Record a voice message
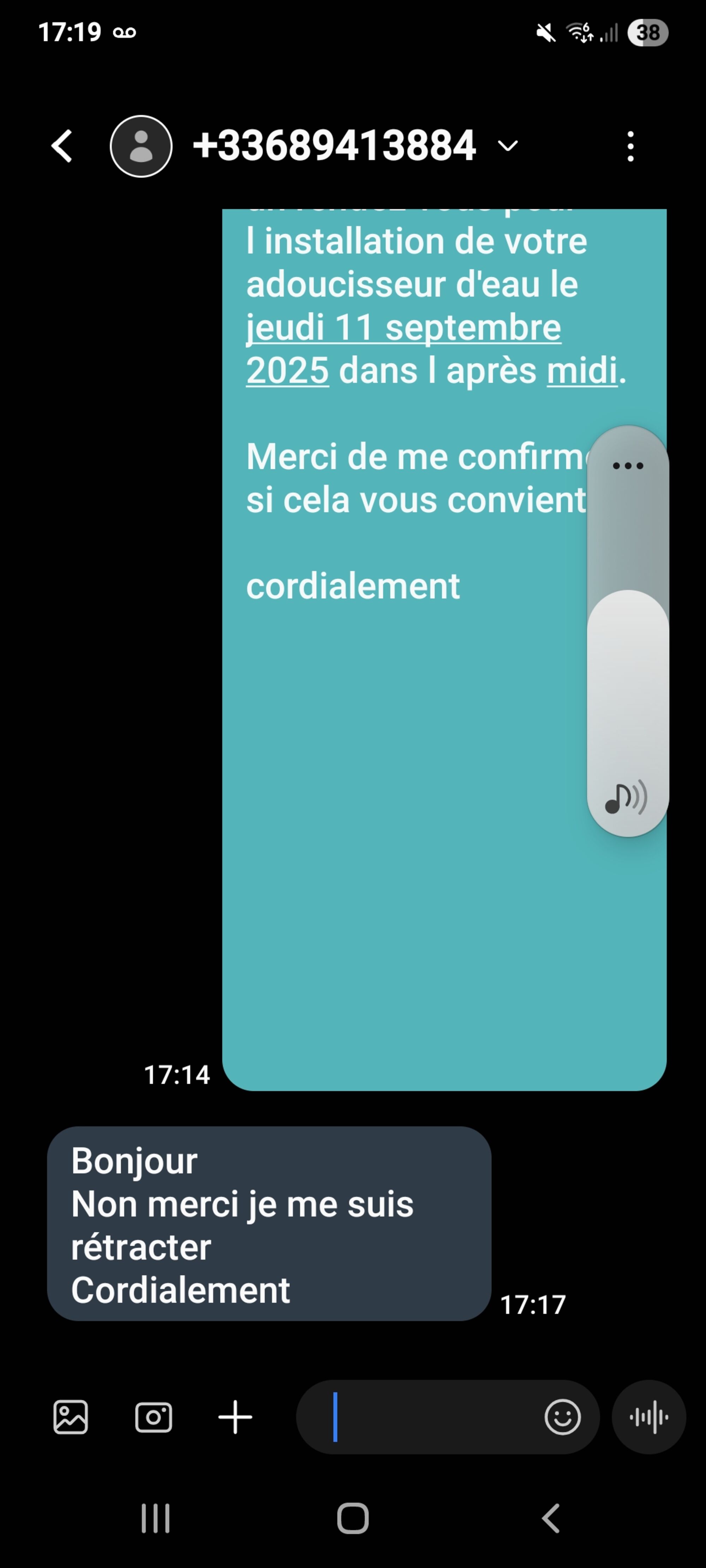Image resolution: width=706 pixels, height=1568 pixels. point(649,1417)
